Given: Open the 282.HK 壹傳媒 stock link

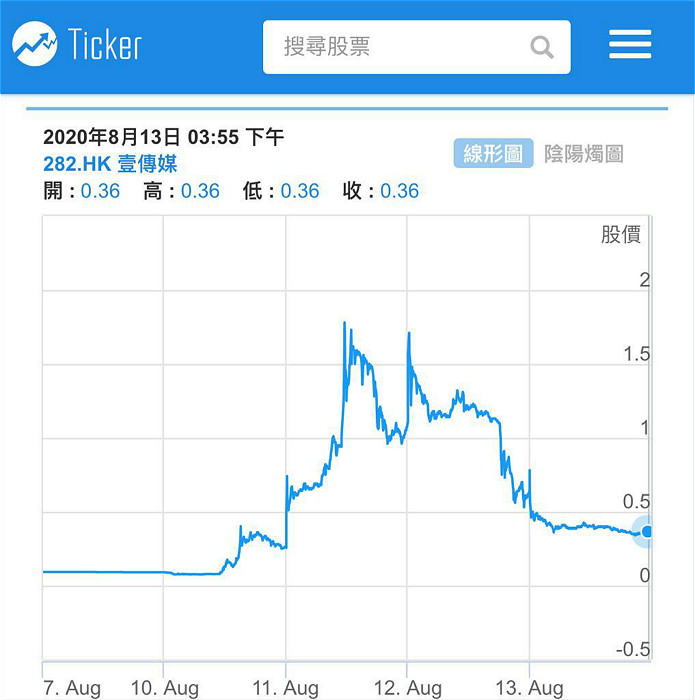Looking at the screenshot, I should [x=110, y=164].
